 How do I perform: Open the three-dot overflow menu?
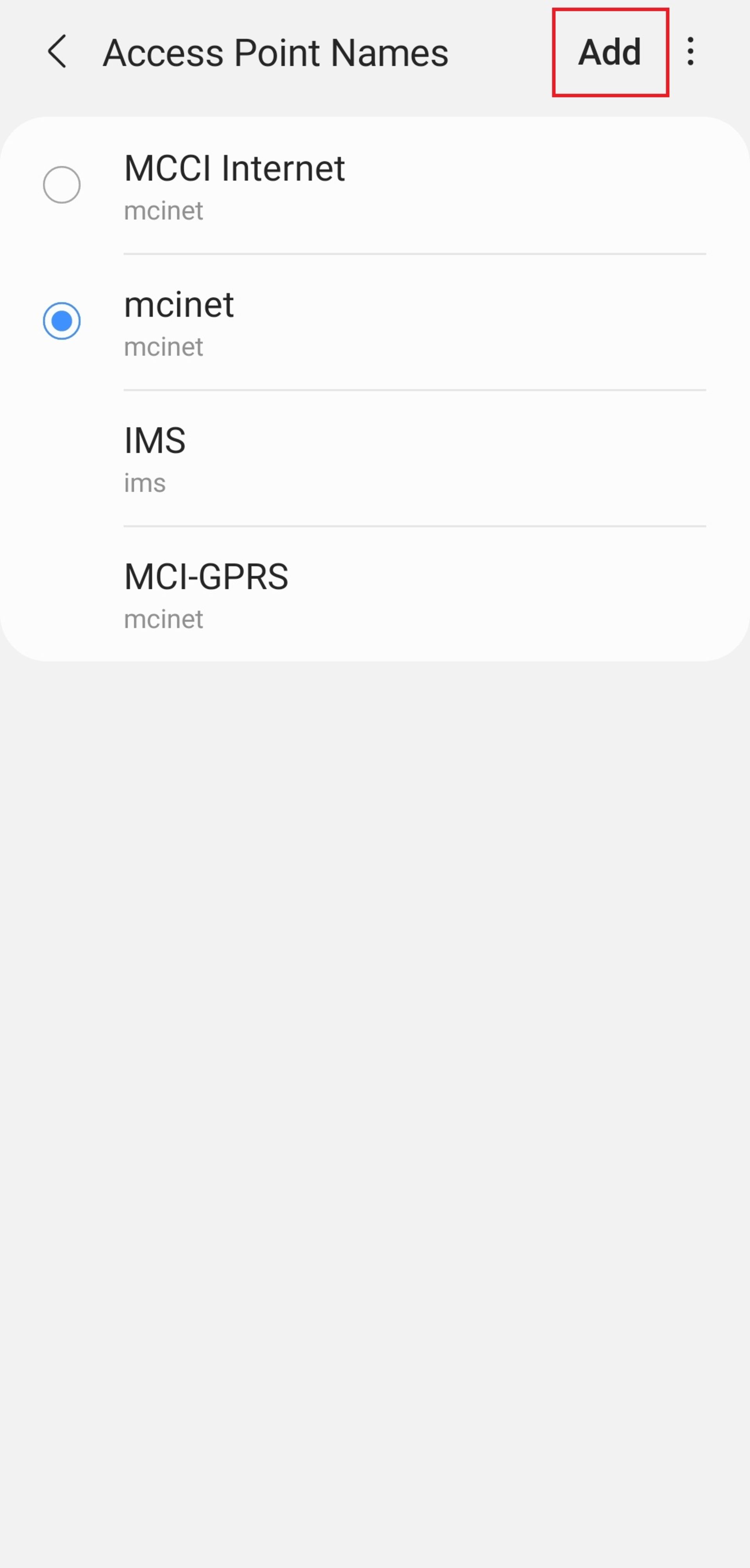690,52
